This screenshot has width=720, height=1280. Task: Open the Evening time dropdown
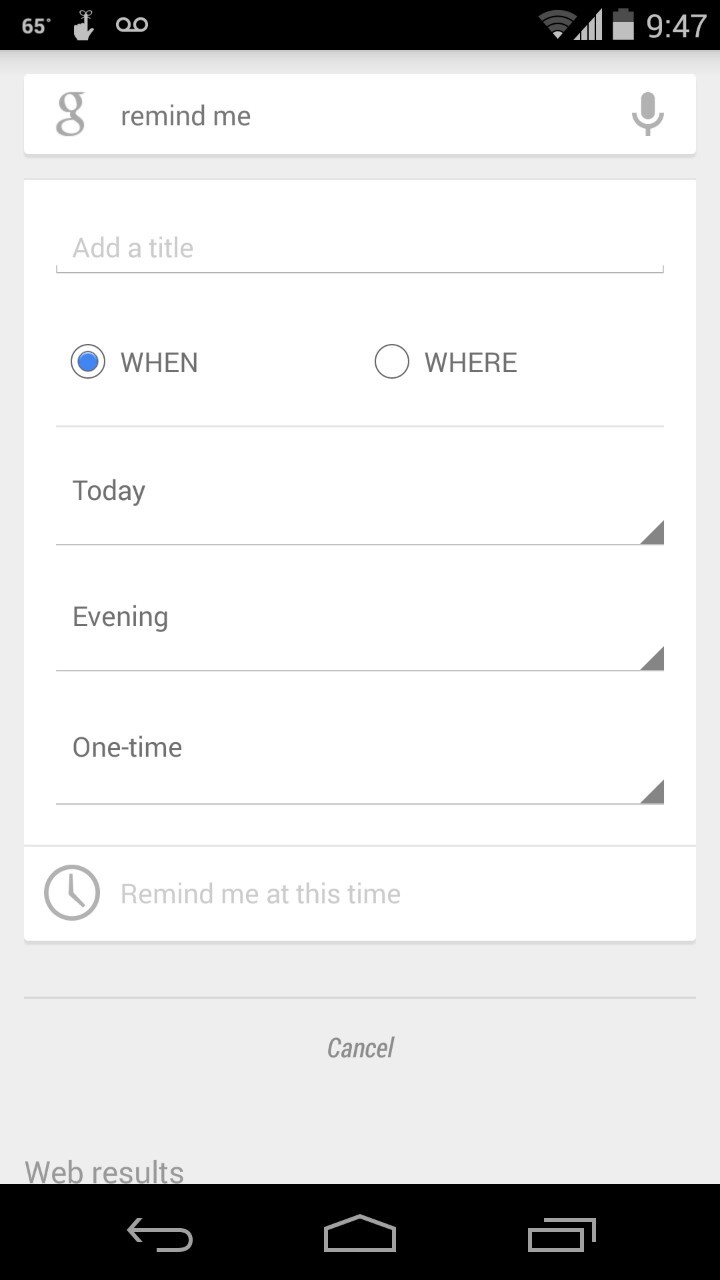(x=359, y=630)
